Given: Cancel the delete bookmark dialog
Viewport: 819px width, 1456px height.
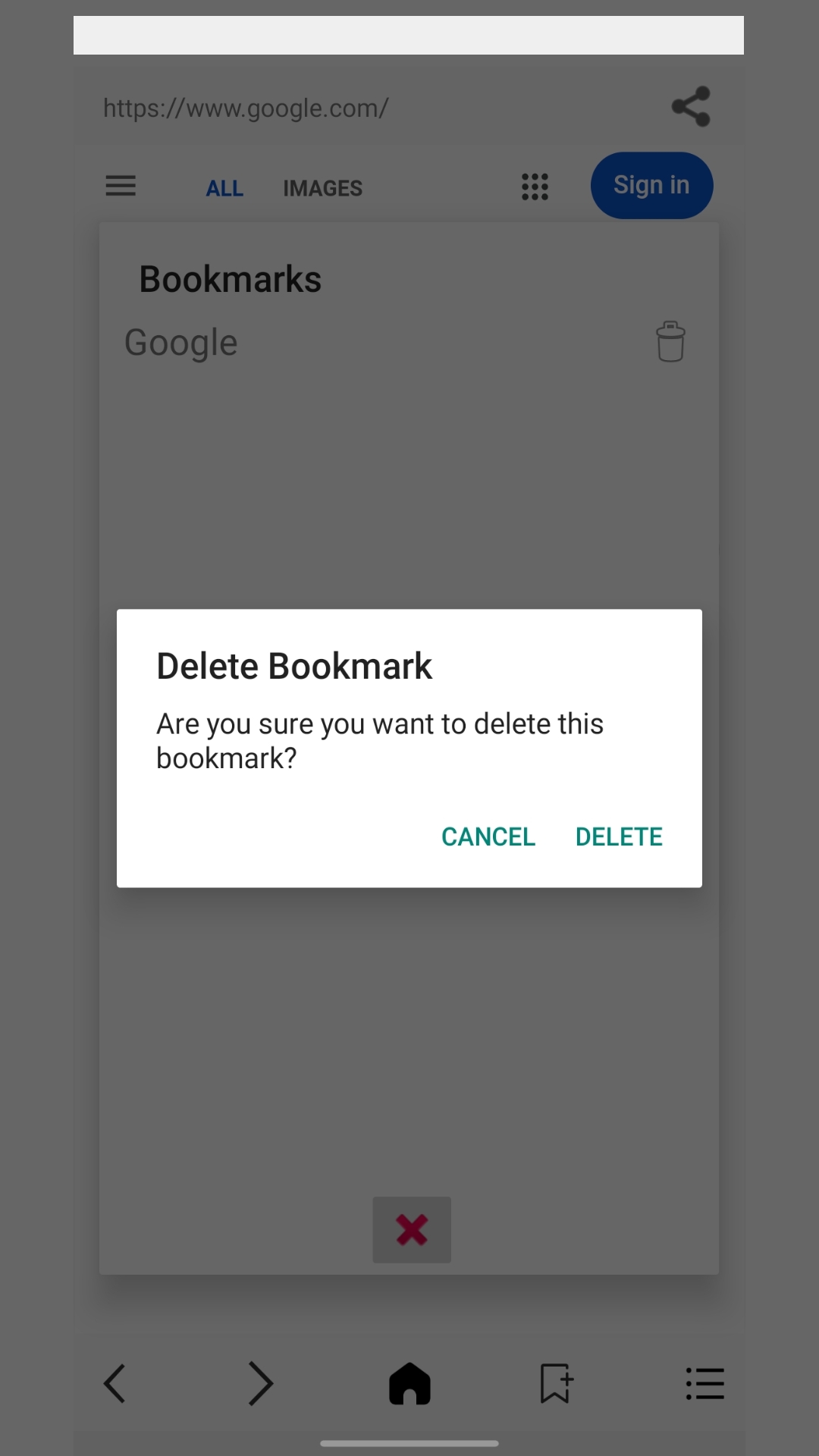Looking at the screenshot, I should 488,836.
